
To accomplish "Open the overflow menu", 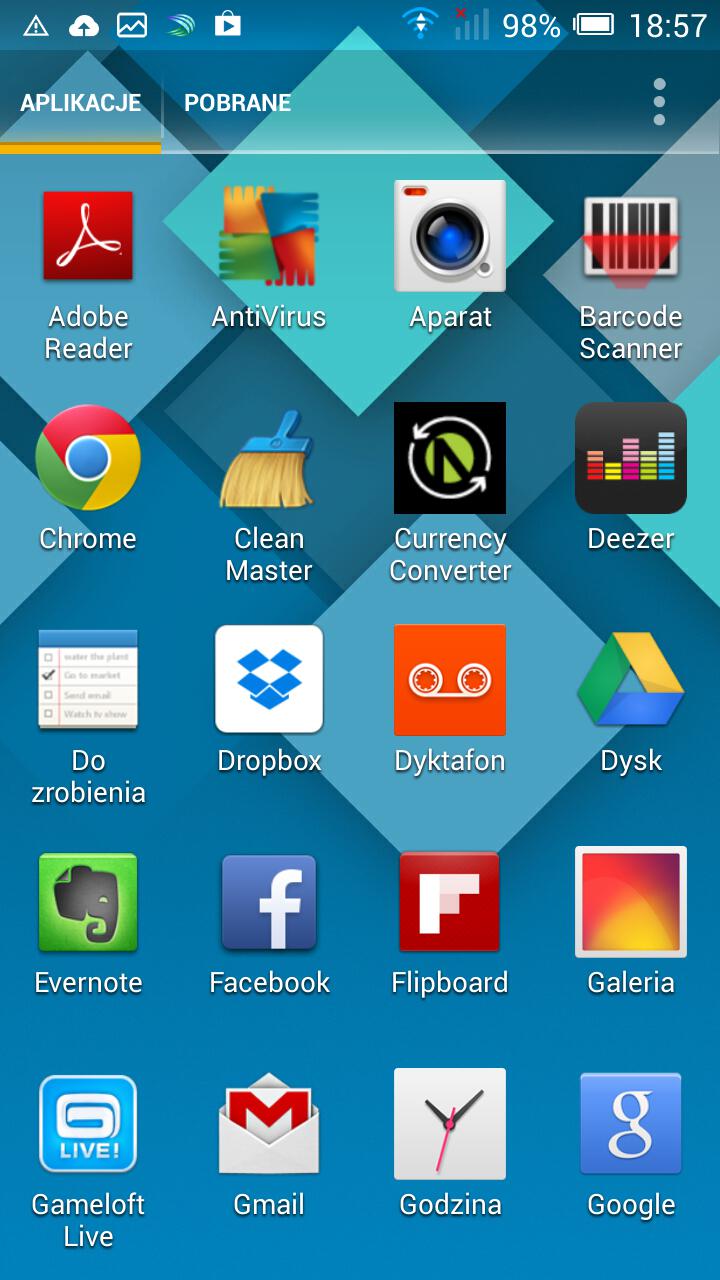I will pos(659,102).
